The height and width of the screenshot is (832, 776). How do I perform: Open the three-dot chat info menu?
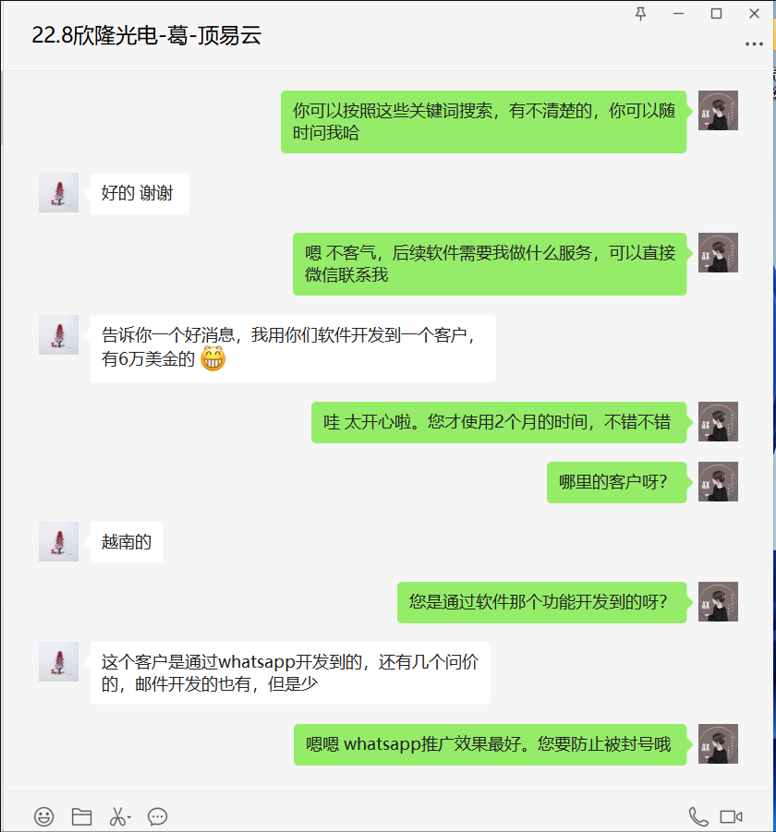click(754, 44)
